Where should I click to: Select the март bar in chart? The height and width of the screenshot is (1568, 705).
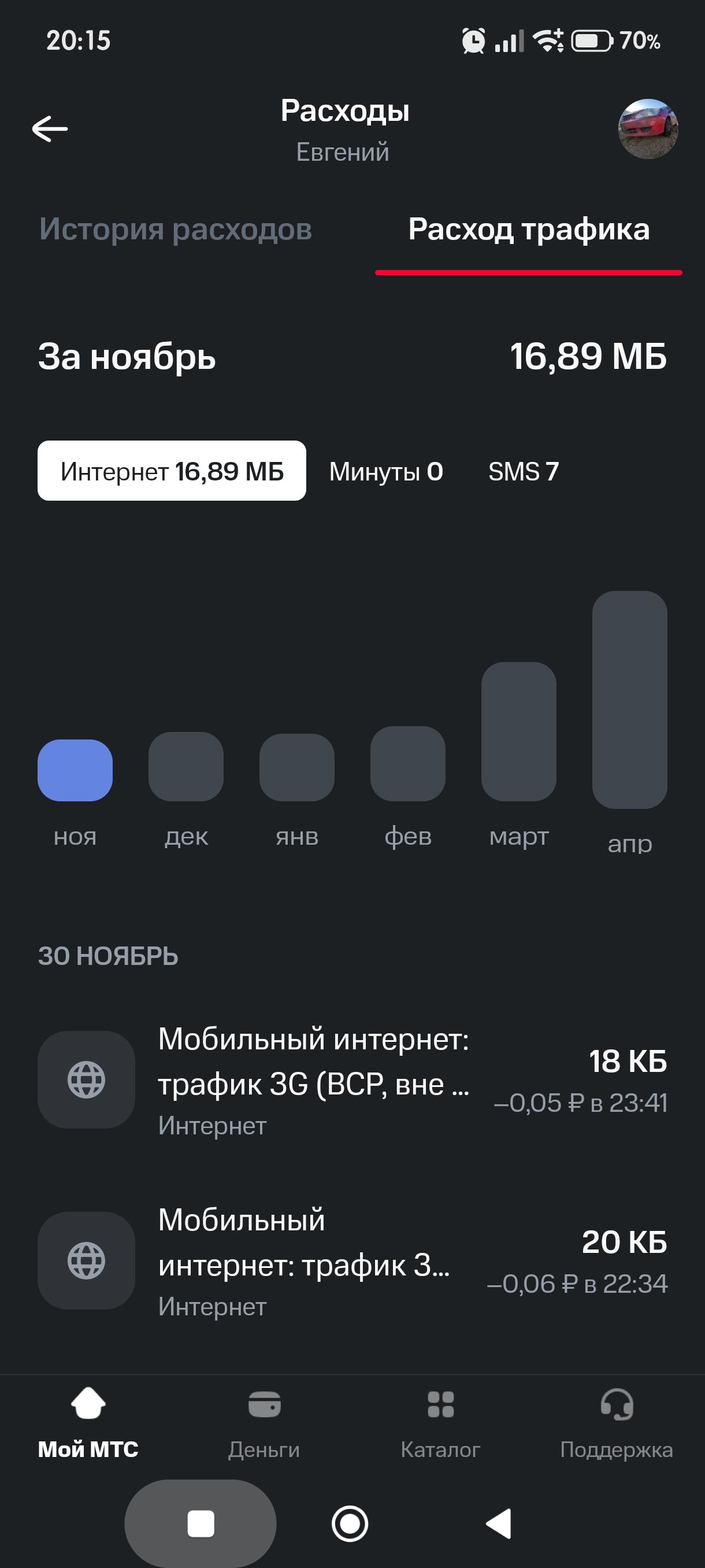click(518, 731)
